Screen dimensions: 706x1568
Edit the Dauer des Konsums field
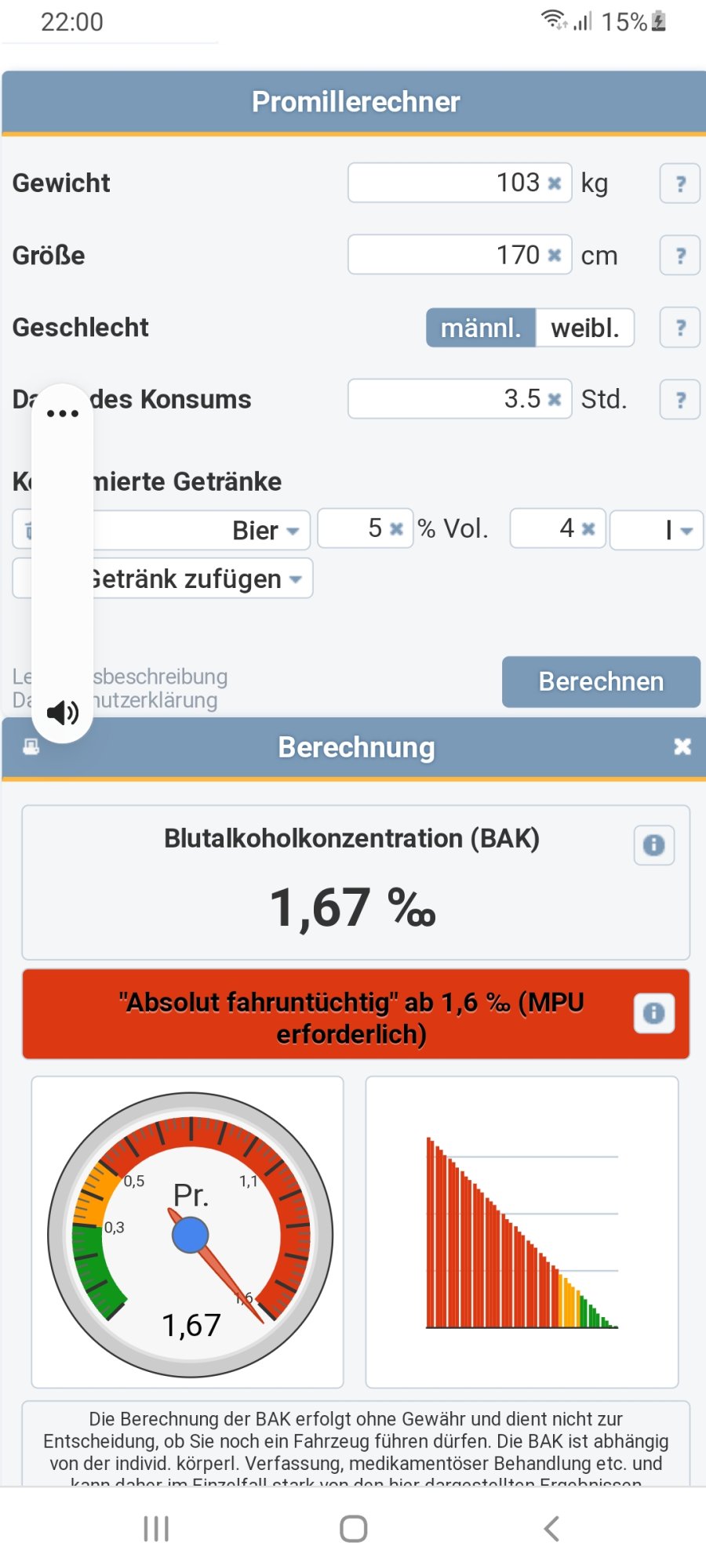pos(447,399)
